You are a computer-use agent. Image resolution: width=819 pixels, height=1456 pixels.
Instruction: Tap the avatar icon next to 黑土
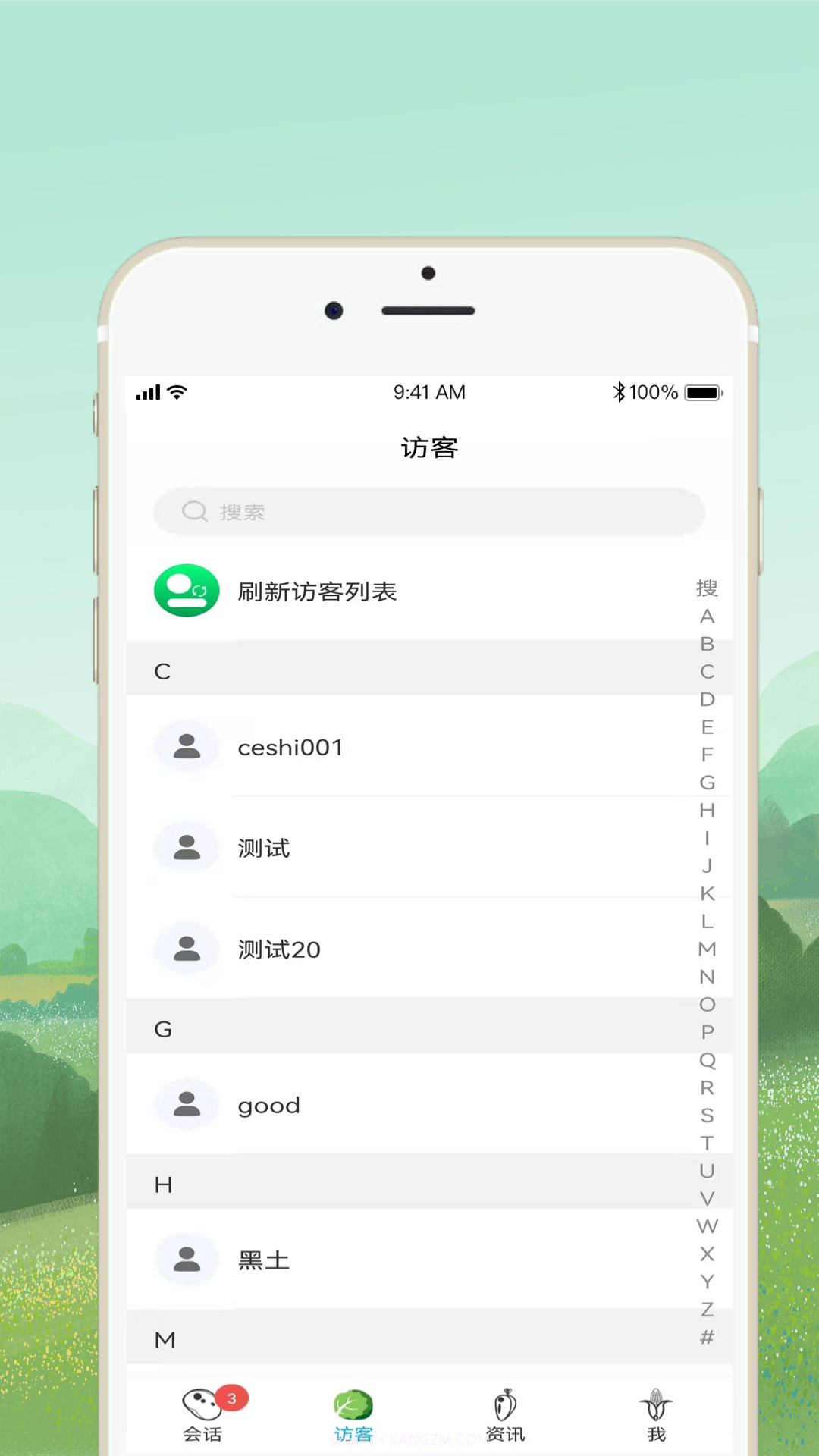click(187, 1259)
